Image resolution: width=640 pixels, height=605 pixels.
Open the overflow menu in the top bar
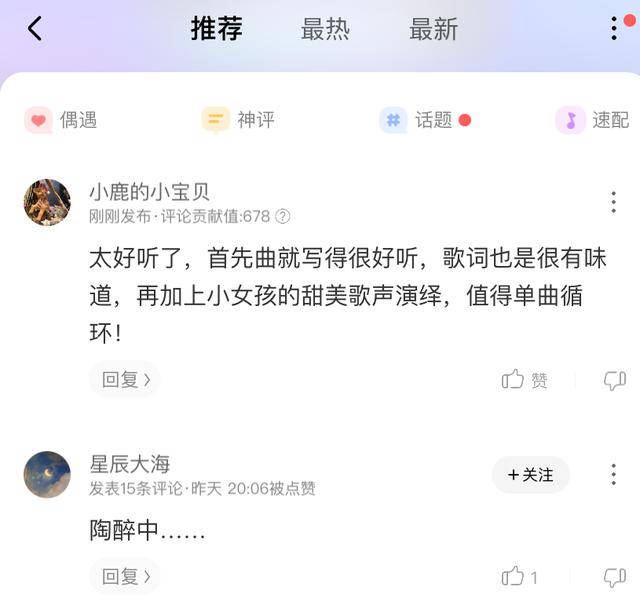coord(614,29)
